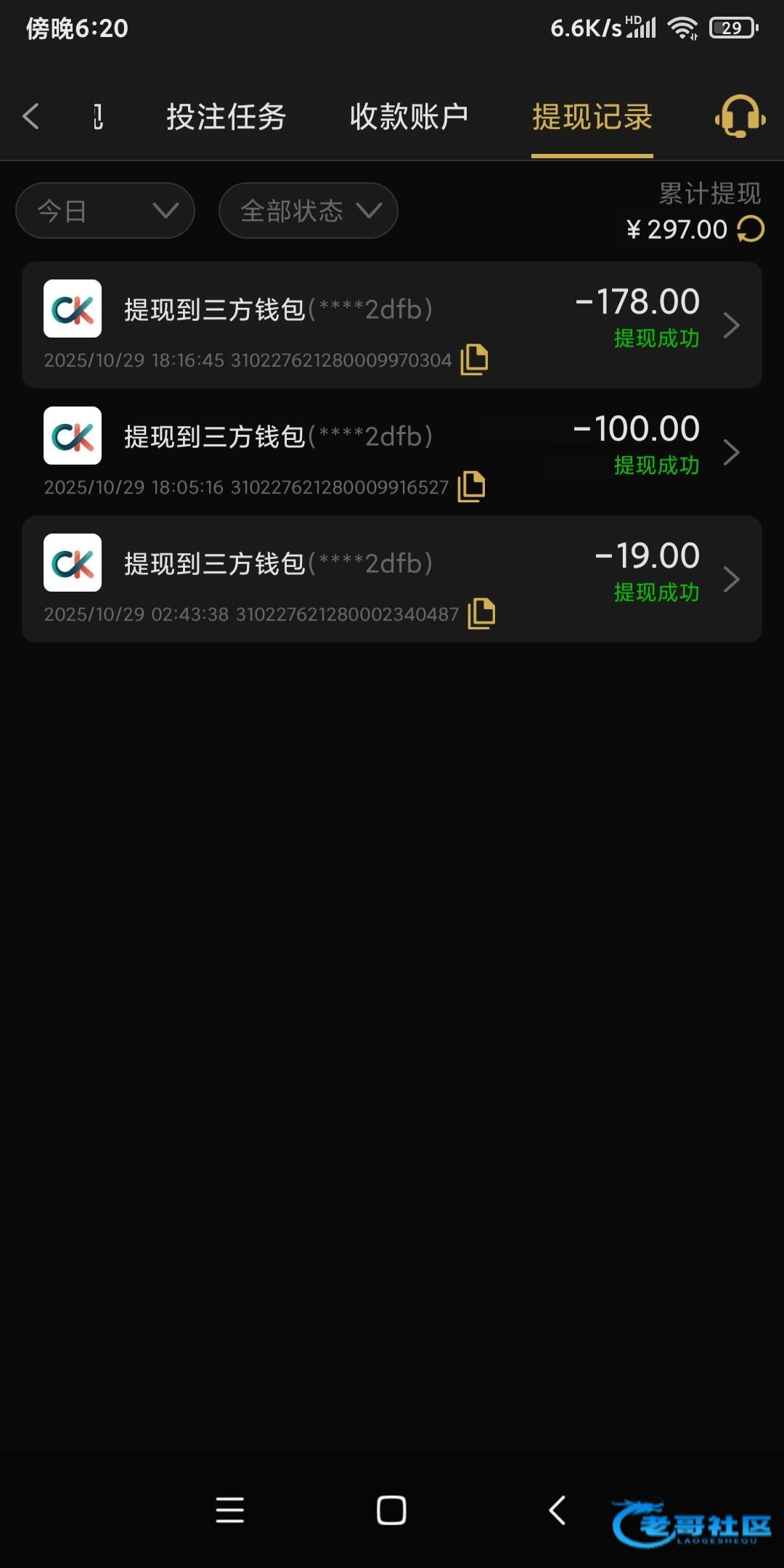Copy order number ending in 2340487

481,613
